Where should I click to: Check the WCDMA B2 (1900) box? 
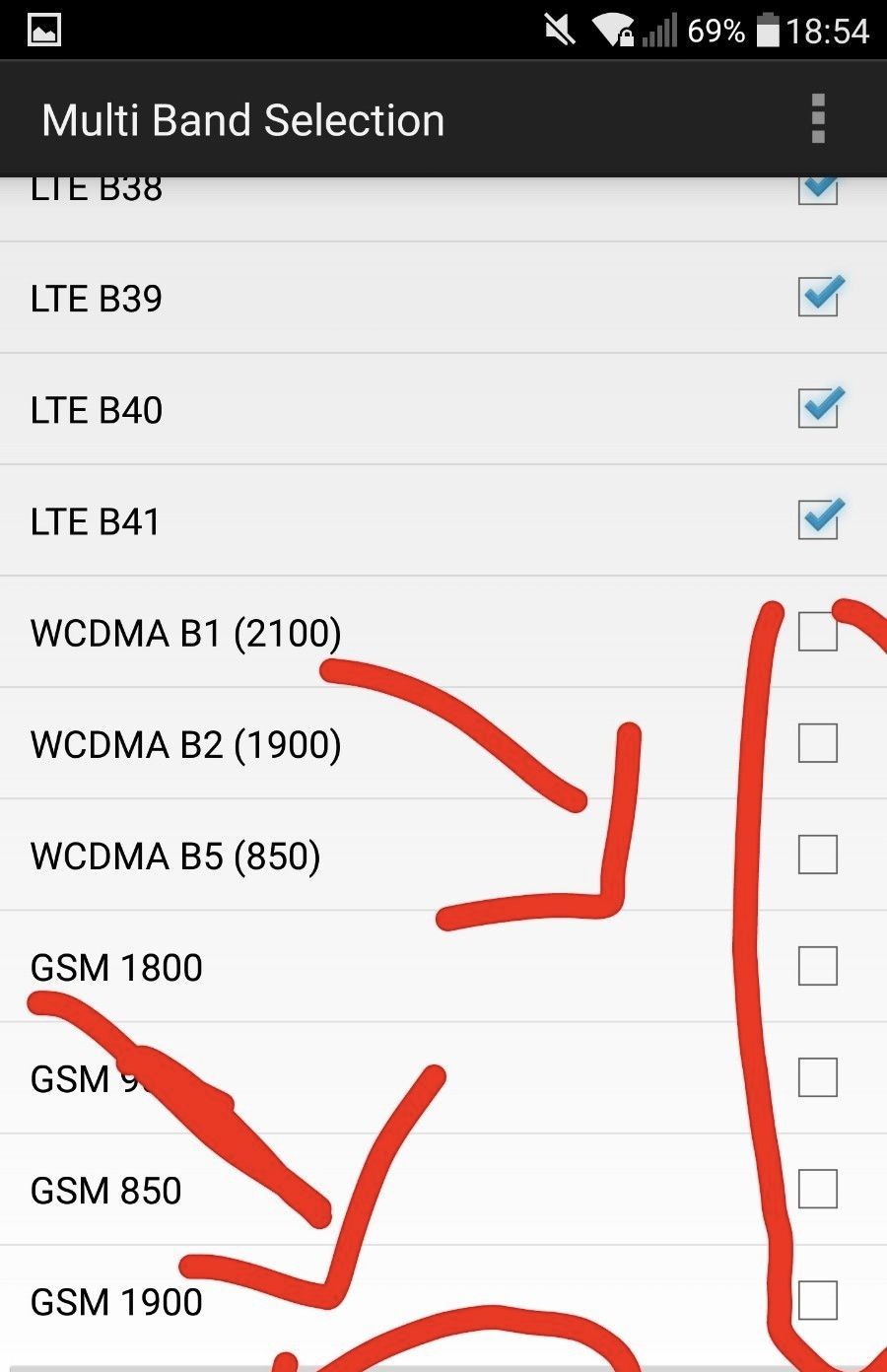pos(816,745)
